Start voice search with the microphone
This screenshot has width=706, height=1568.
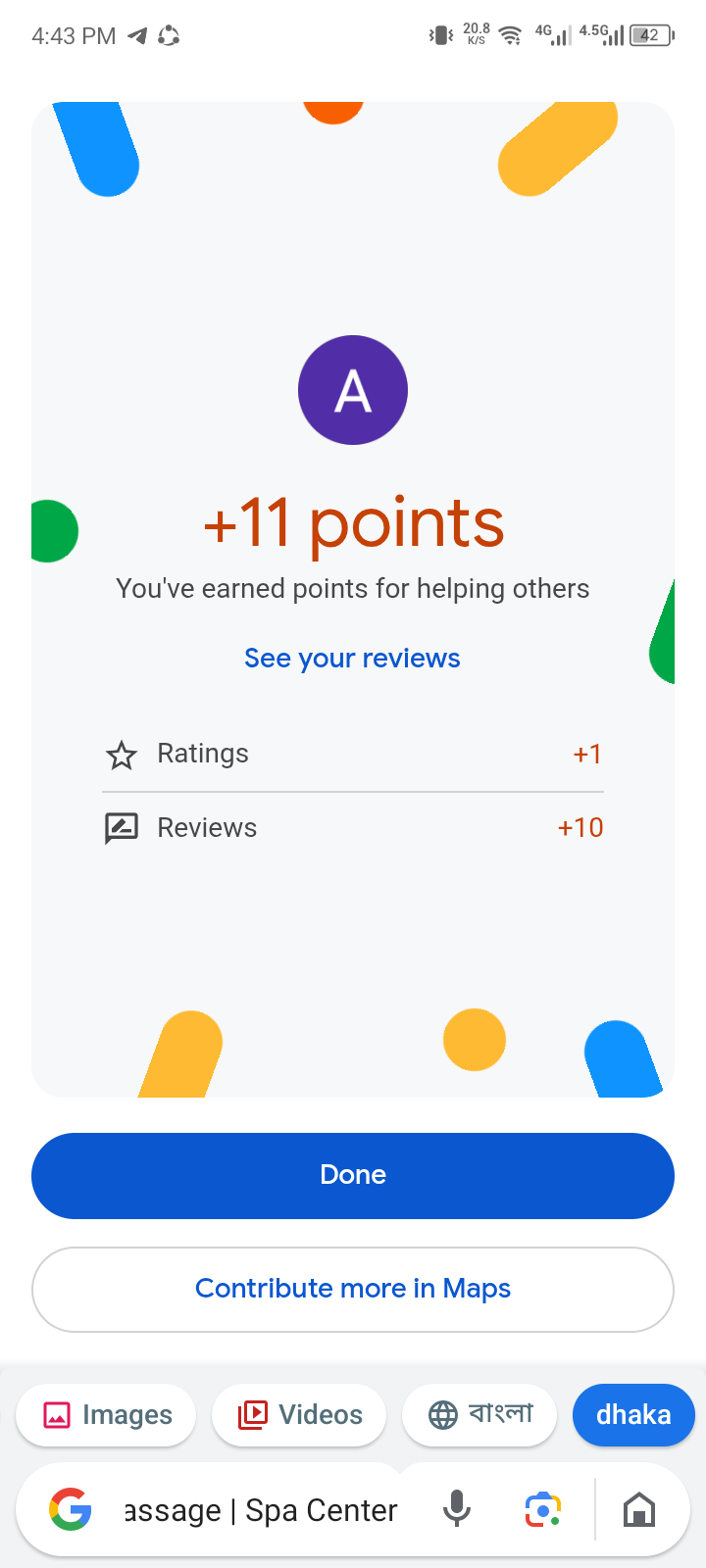(x=457, y=1510)
